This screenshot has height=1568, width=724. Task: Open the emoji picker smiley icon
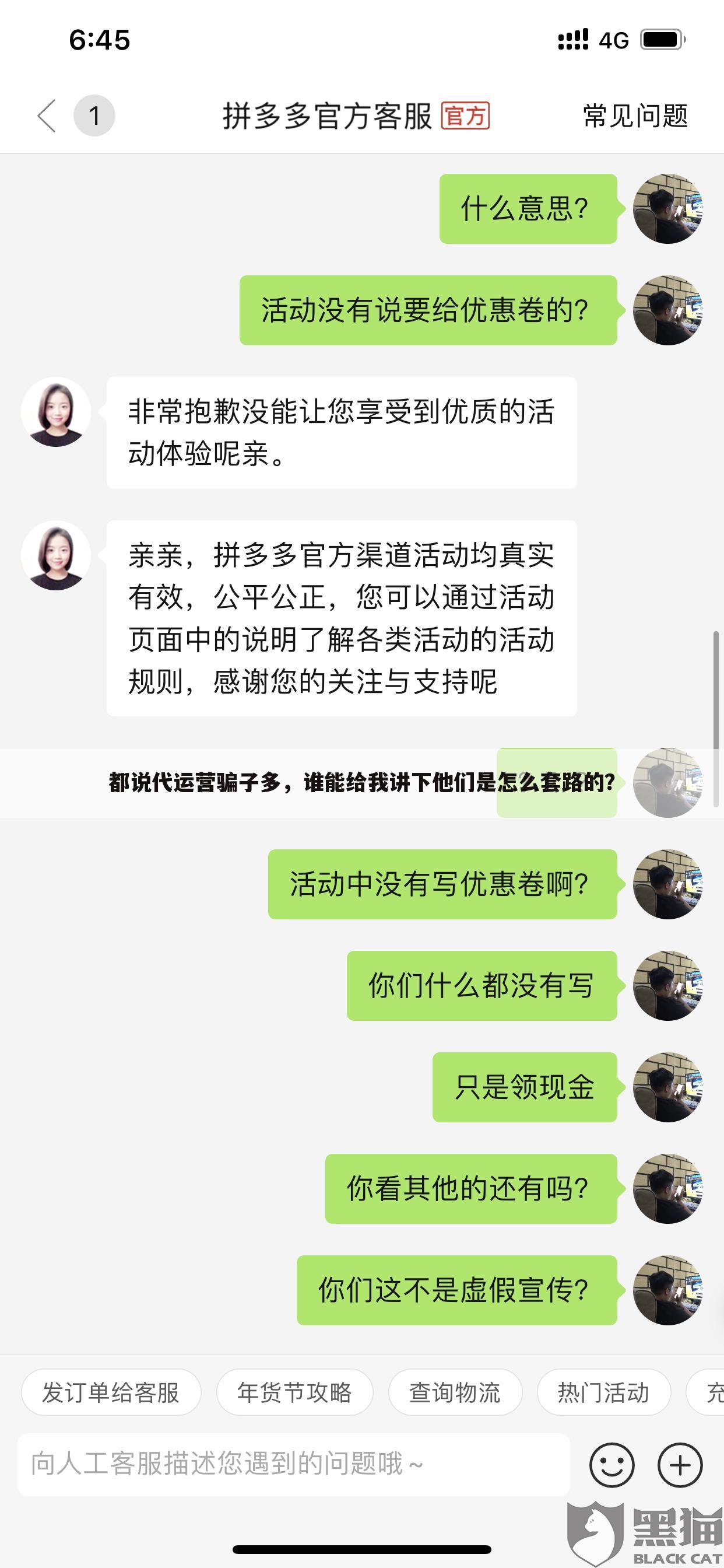(x=612, y=1465)
